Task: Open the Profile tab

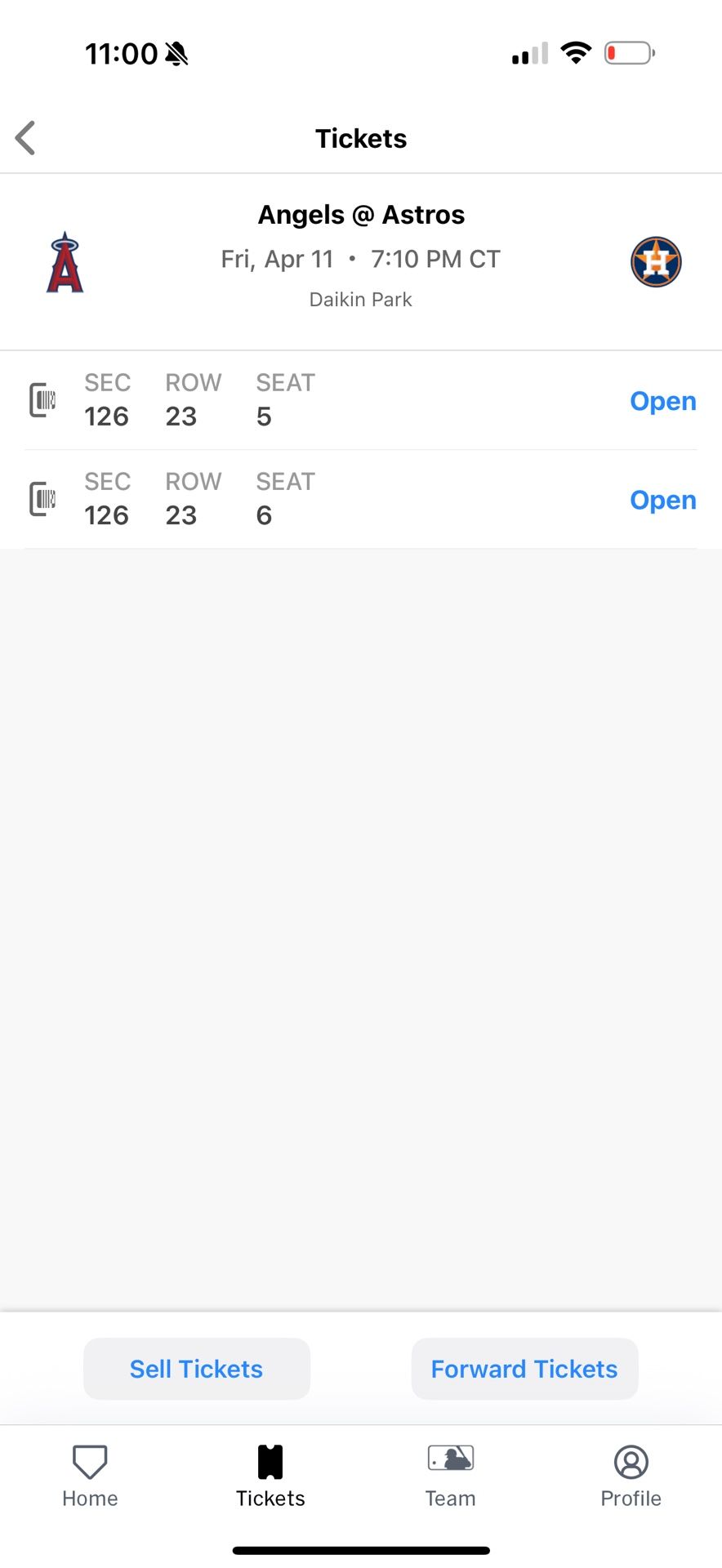Action: click(631, 1476)
